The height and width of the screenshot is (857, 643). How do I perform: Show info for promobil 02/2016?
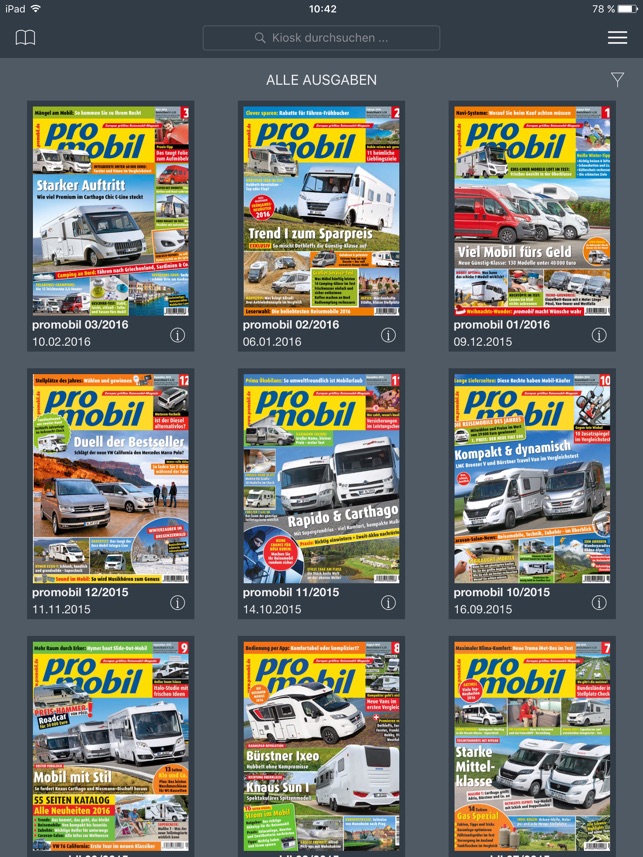click(388, 335)
